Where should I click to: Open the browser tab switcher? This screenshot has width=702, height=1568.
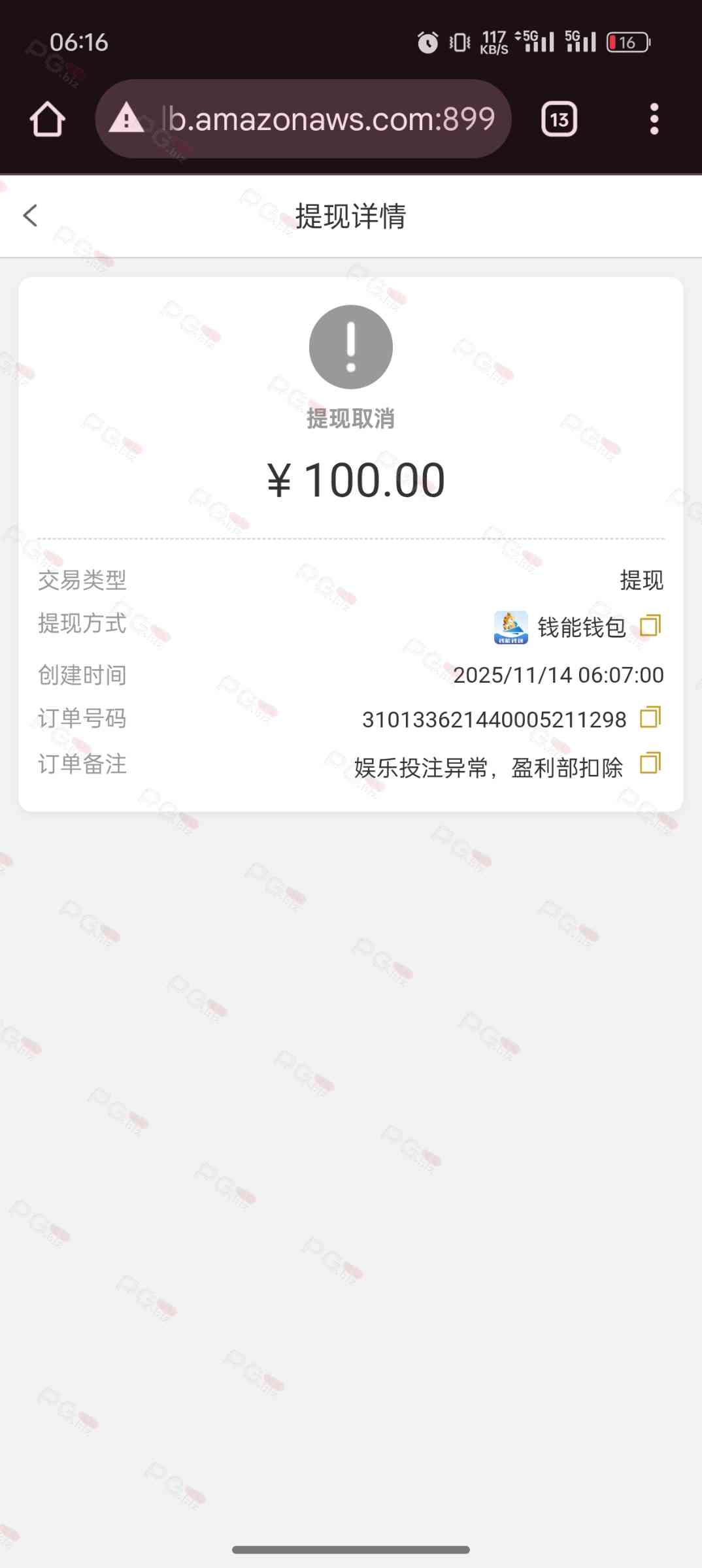pyautogui.click(x=559, y=119)
